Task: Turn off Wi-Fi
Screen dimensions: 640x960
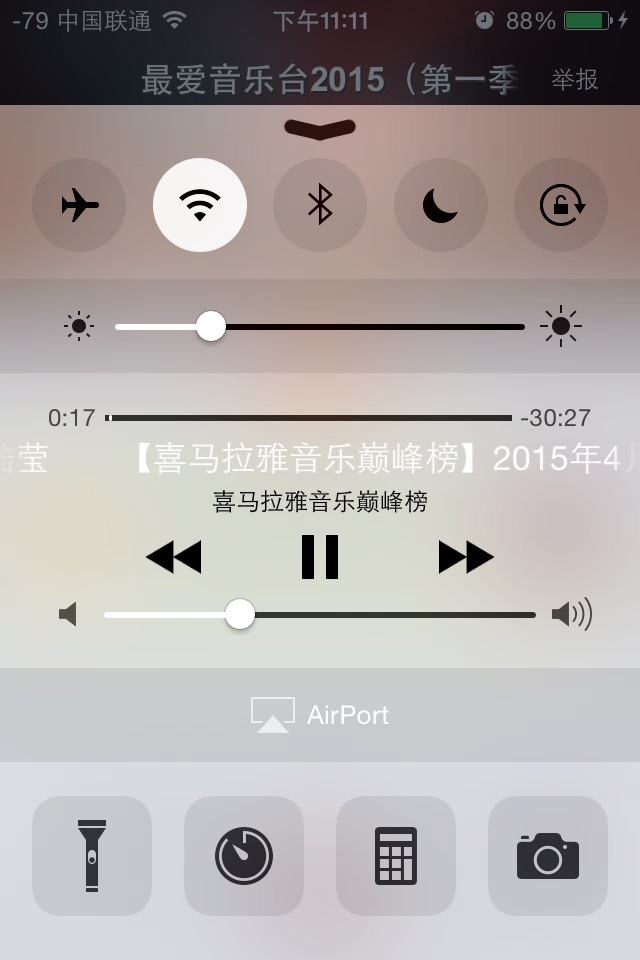Action: tap(200, 205)
